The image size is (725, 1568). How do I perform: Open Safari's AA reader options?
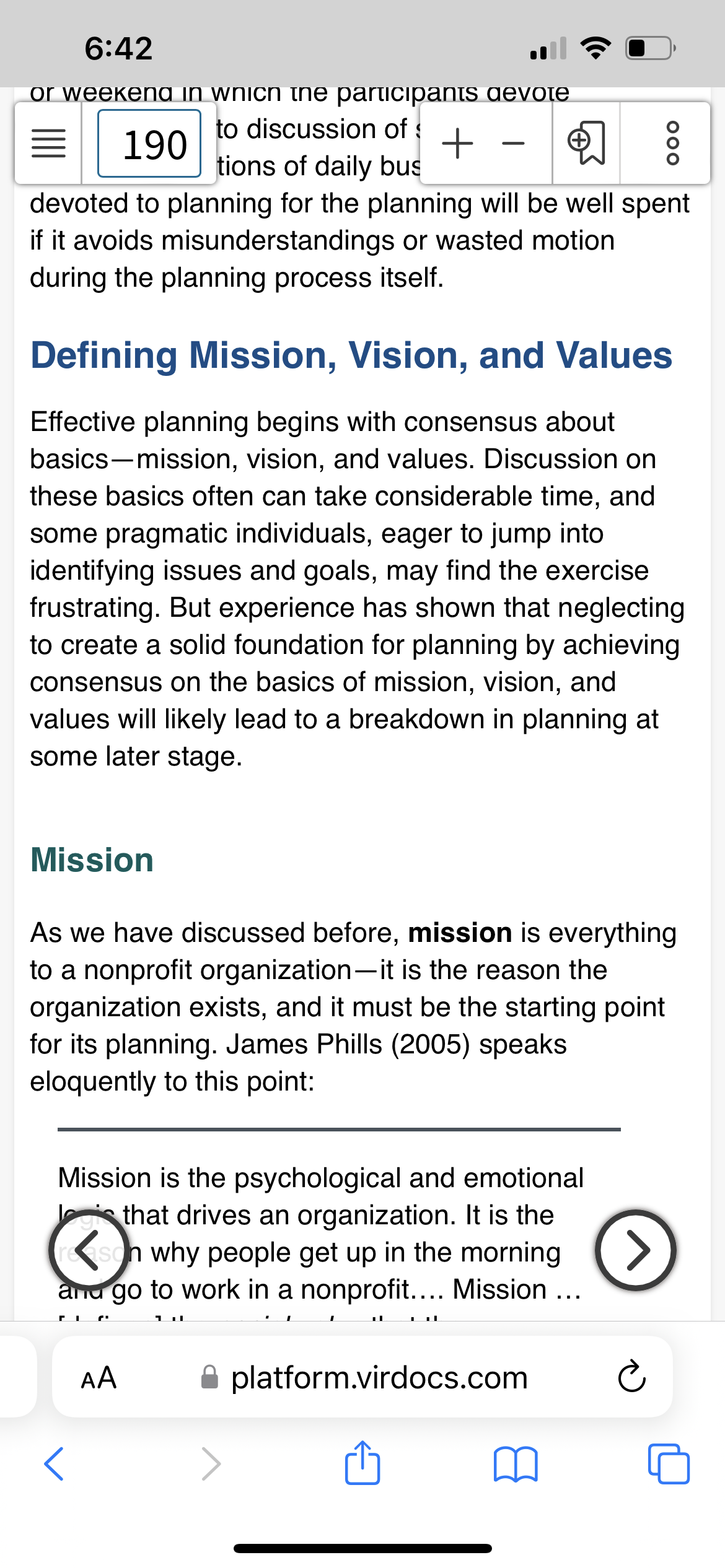click(99, 1378)
